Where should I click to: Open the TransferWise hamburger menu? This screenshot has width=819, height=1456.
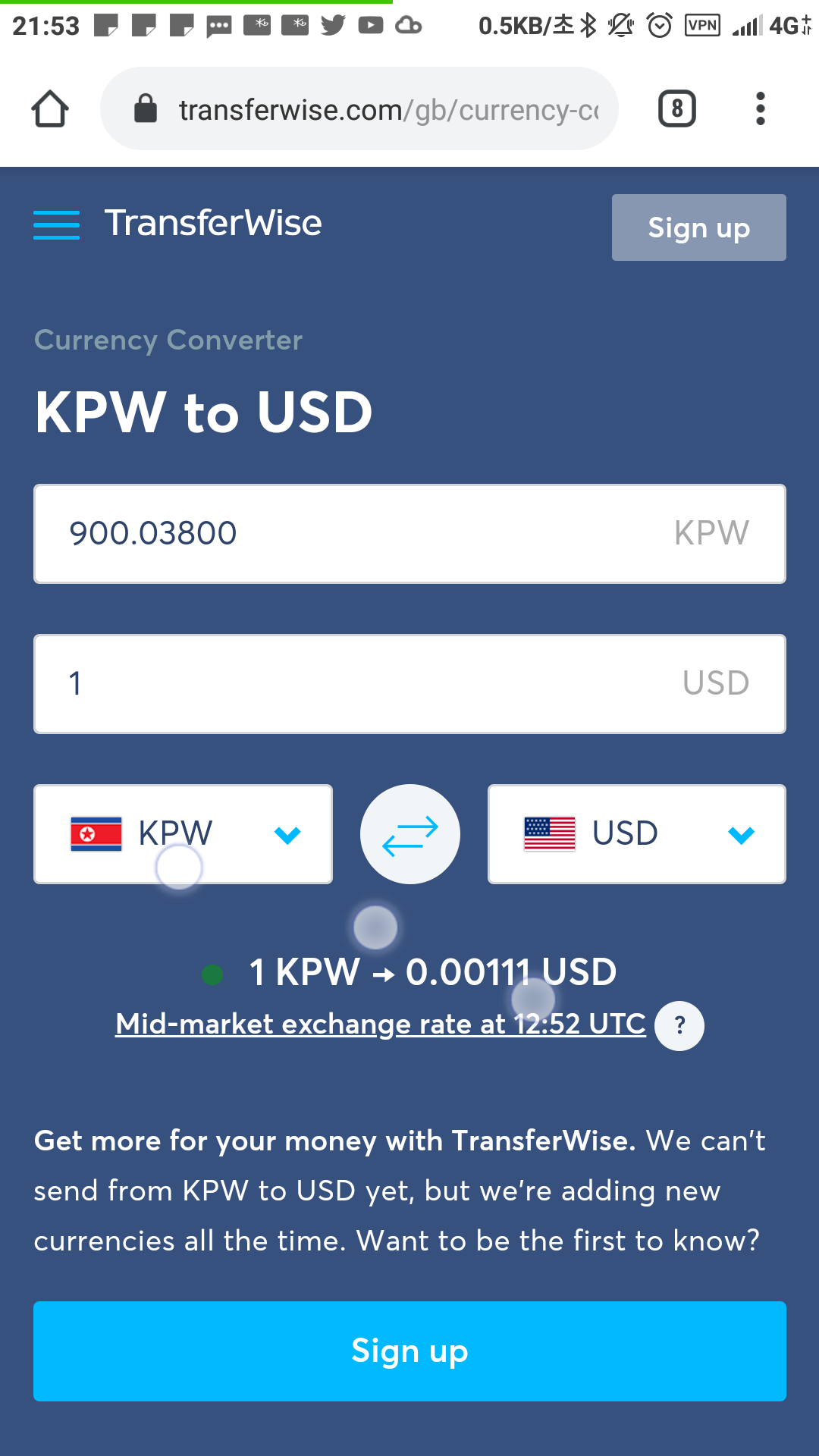[x=56, y=225]
